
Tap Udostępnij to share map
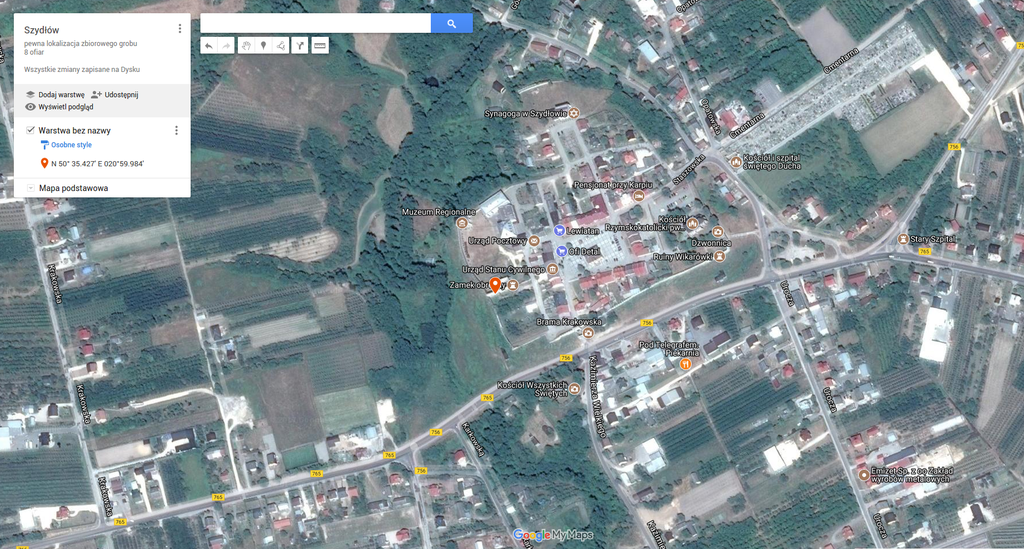(x=115, y=95)
